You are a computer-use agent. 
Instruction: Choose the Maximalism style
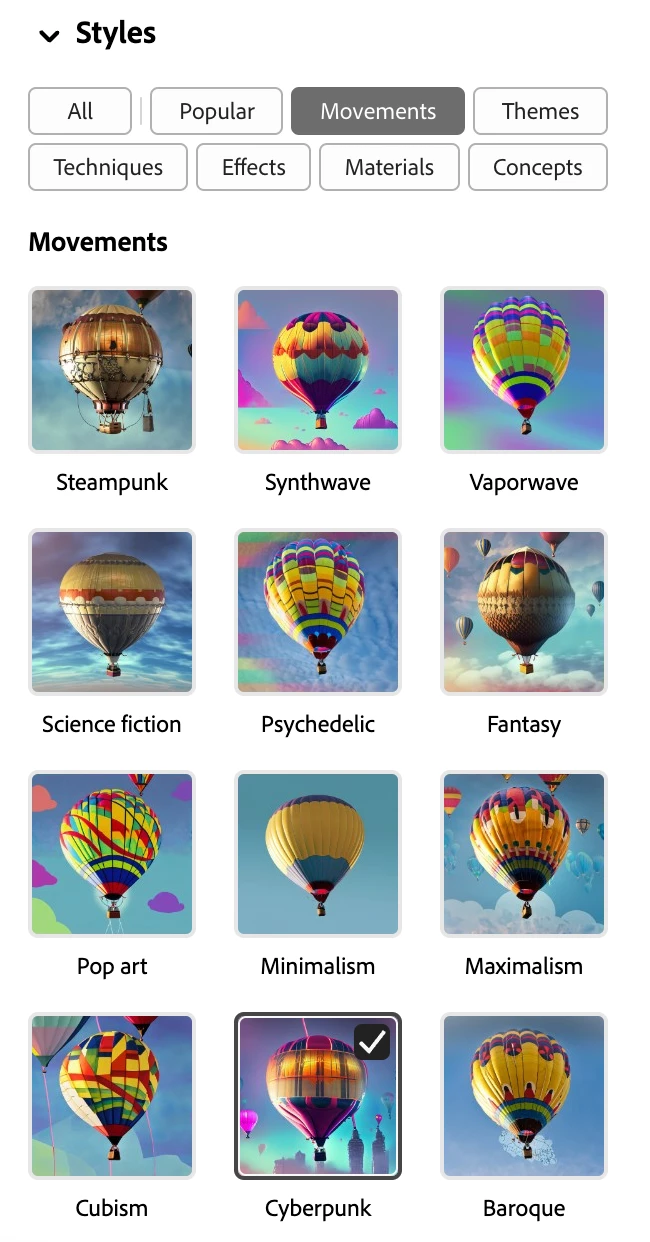(x=524, y=854)
